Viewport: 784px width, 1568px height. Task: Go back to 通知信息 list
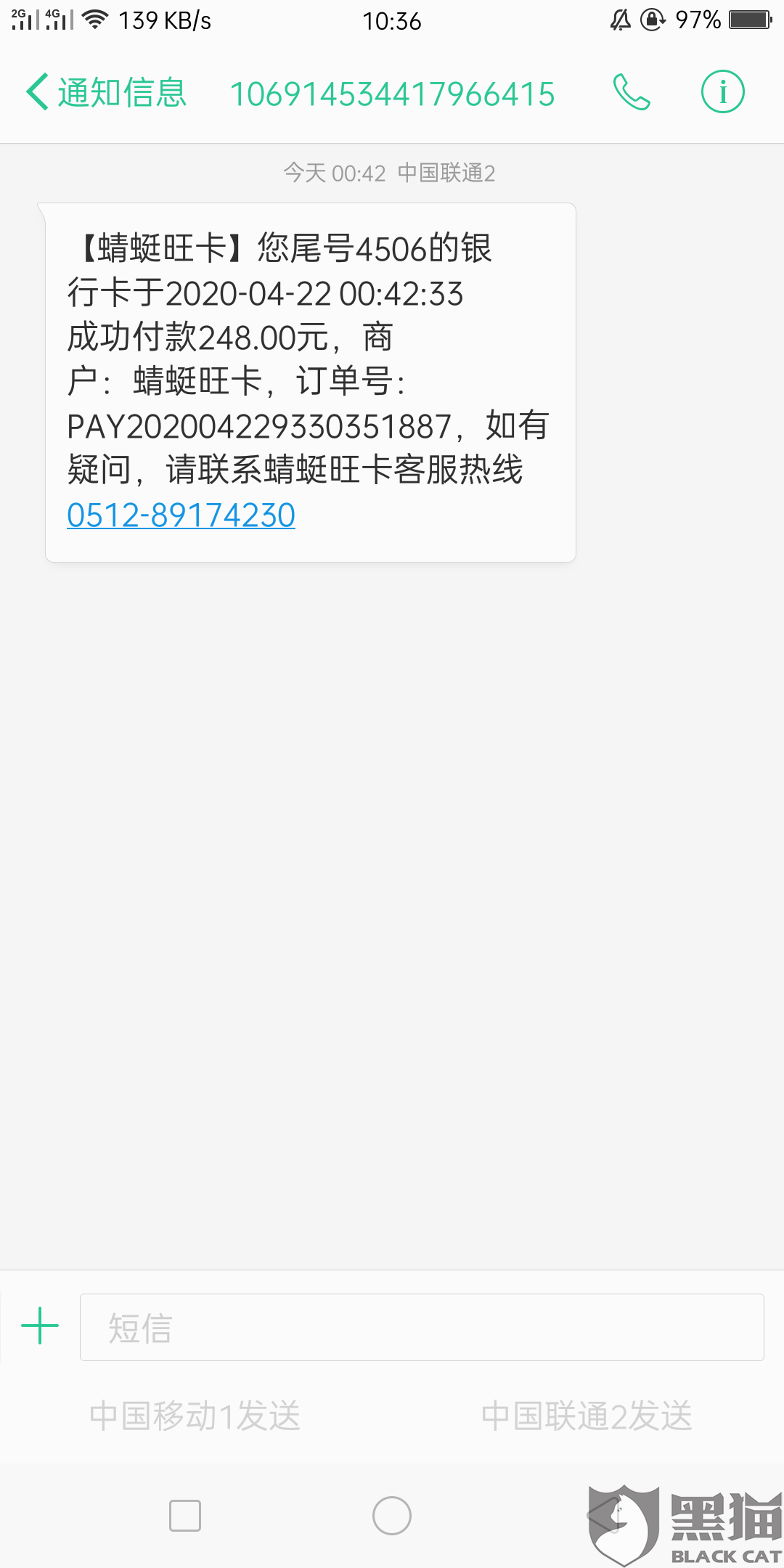click(x=107, y=93)
